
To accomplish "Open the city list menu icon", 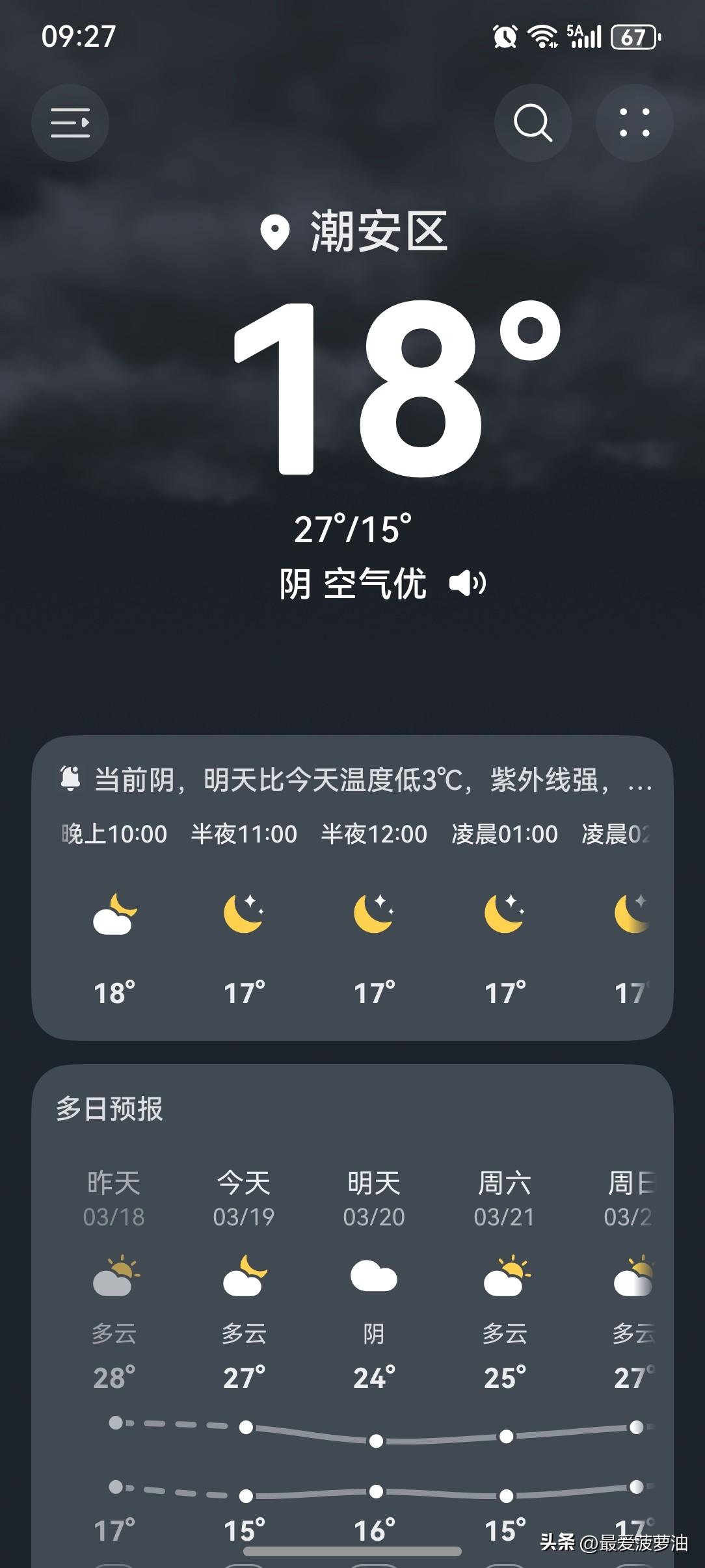I will pyautogui.click(x=70, y=124).
